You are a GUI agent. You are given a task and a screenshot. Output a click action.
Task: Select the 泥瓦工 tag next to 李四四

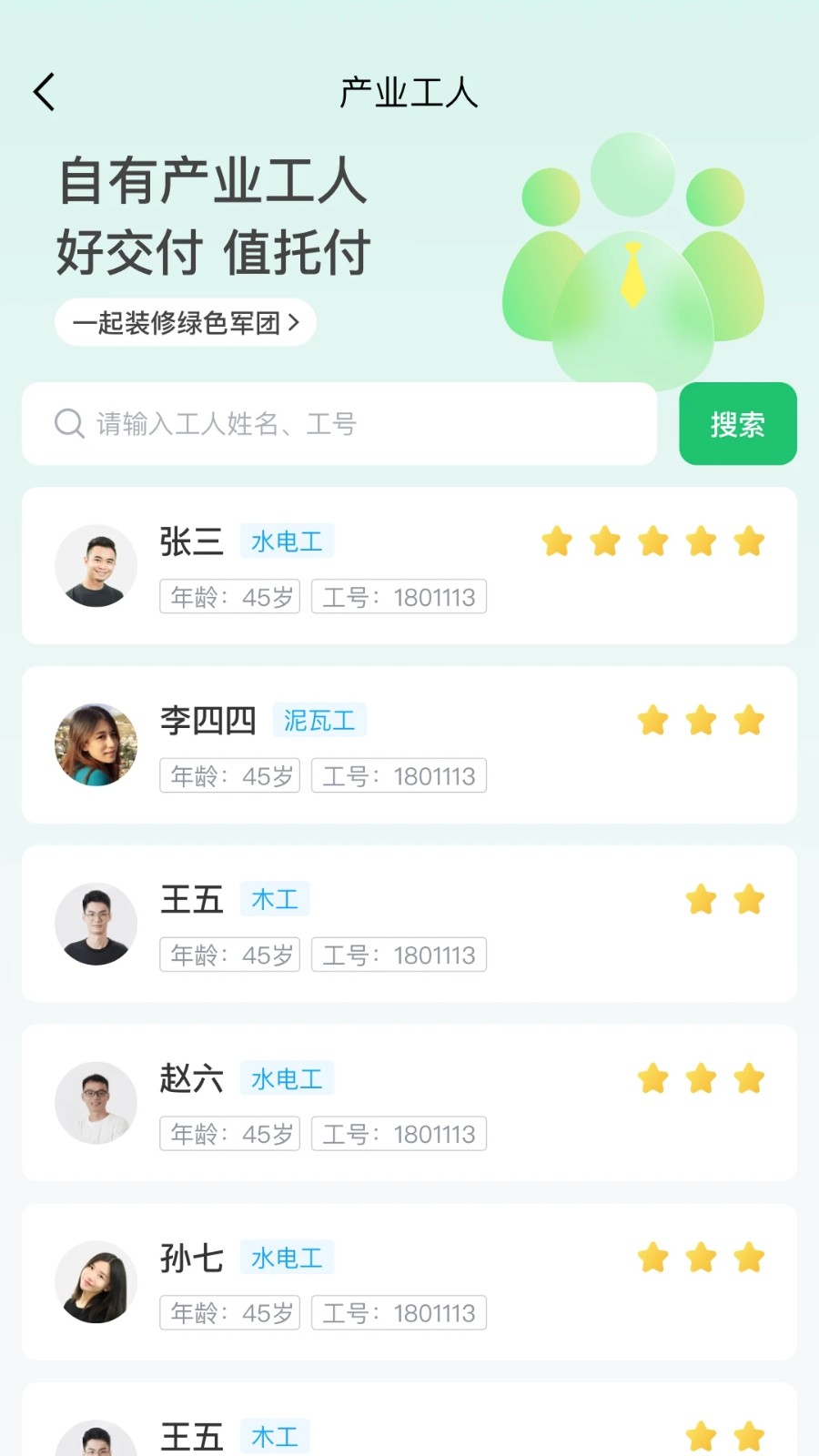click(x=320, y=720)
